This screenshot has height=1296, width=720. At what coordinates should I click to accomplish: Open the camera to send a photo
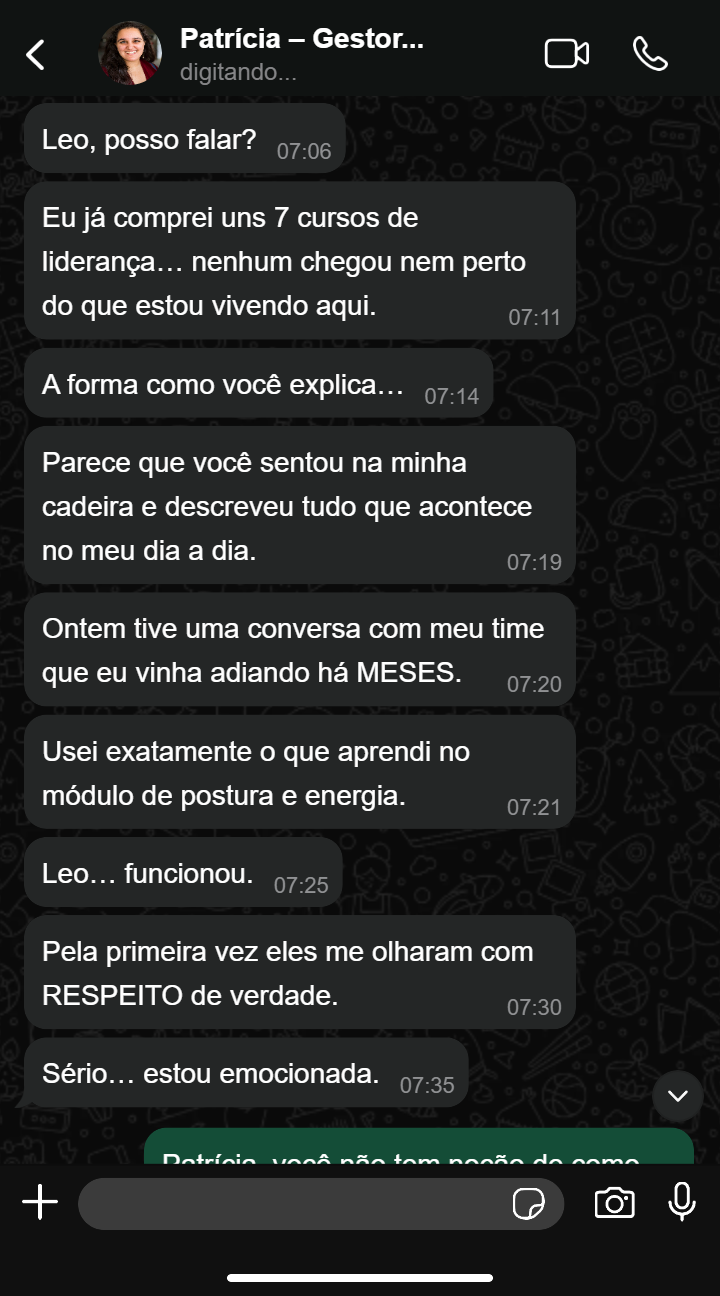coord(614,1203)
